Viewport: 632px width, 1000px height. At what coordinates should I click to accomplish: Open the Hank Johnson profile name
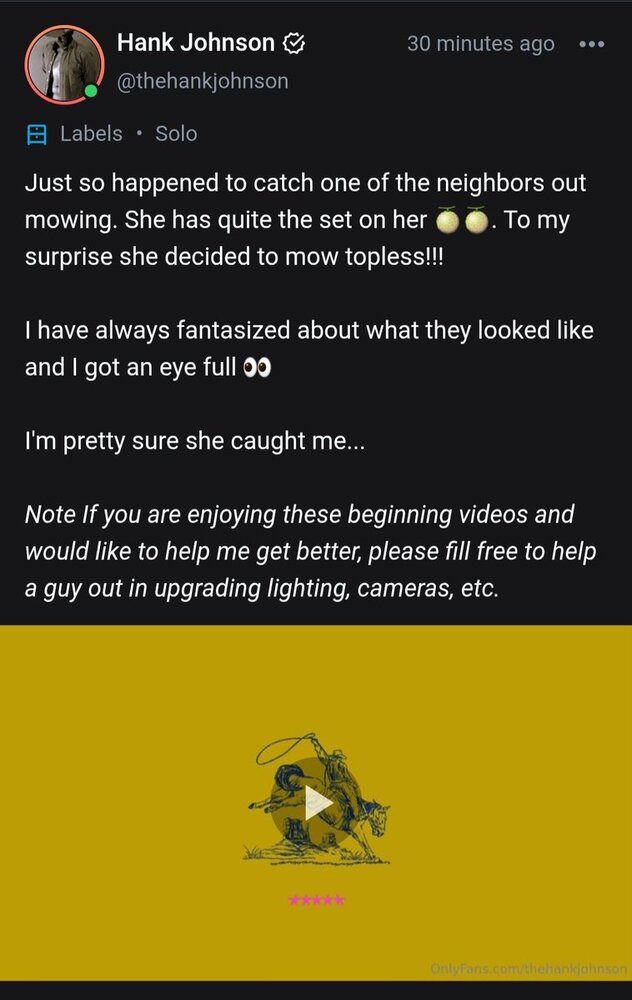click(196, 43)
